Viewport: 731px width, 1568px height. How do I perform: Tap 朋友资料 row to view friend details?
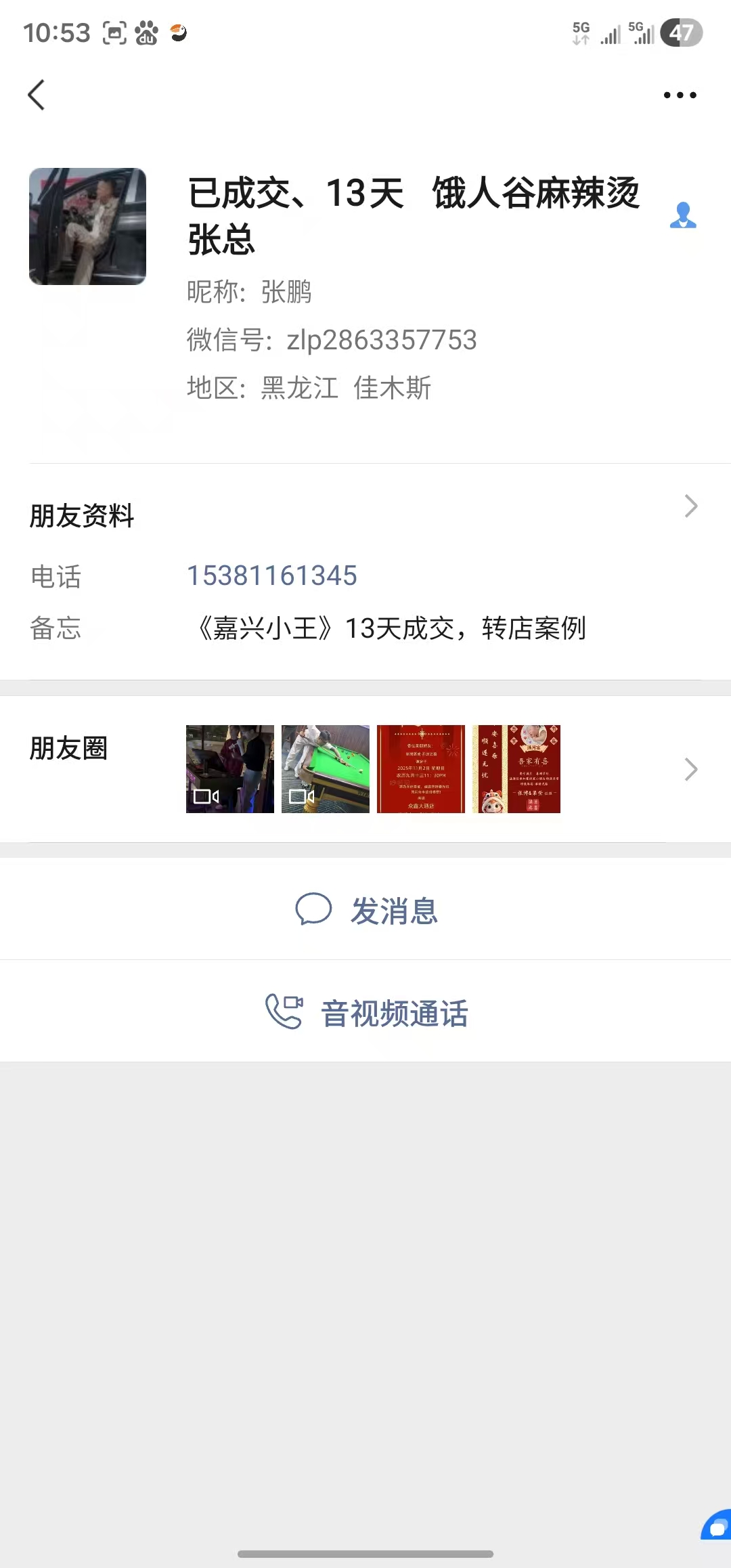81,516
